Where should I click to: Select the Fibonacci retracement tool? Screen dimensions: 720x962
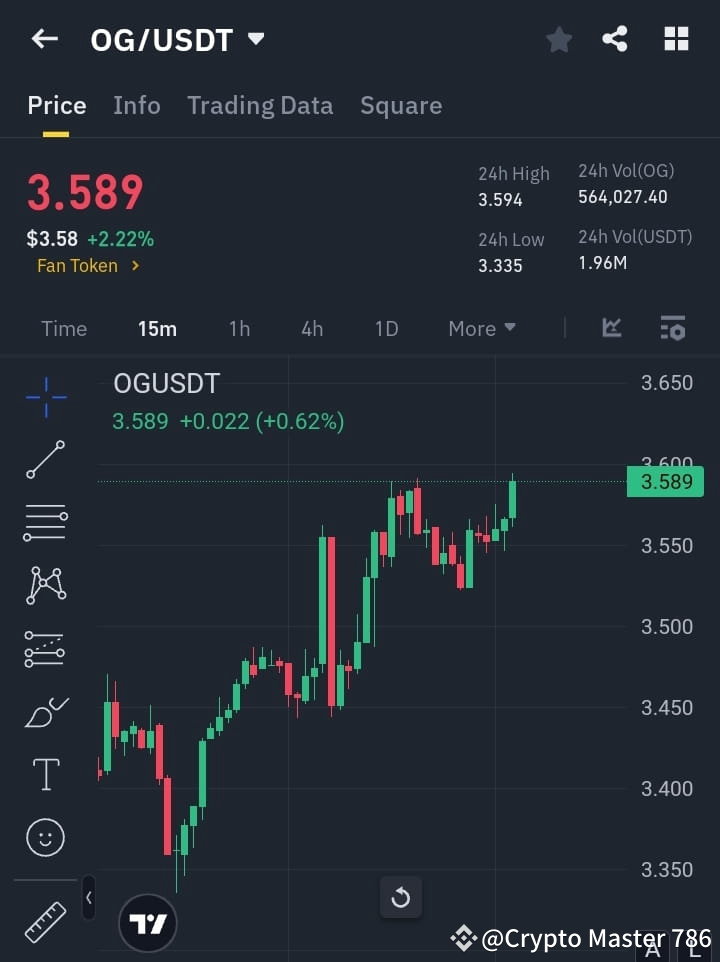coord(44,648)
